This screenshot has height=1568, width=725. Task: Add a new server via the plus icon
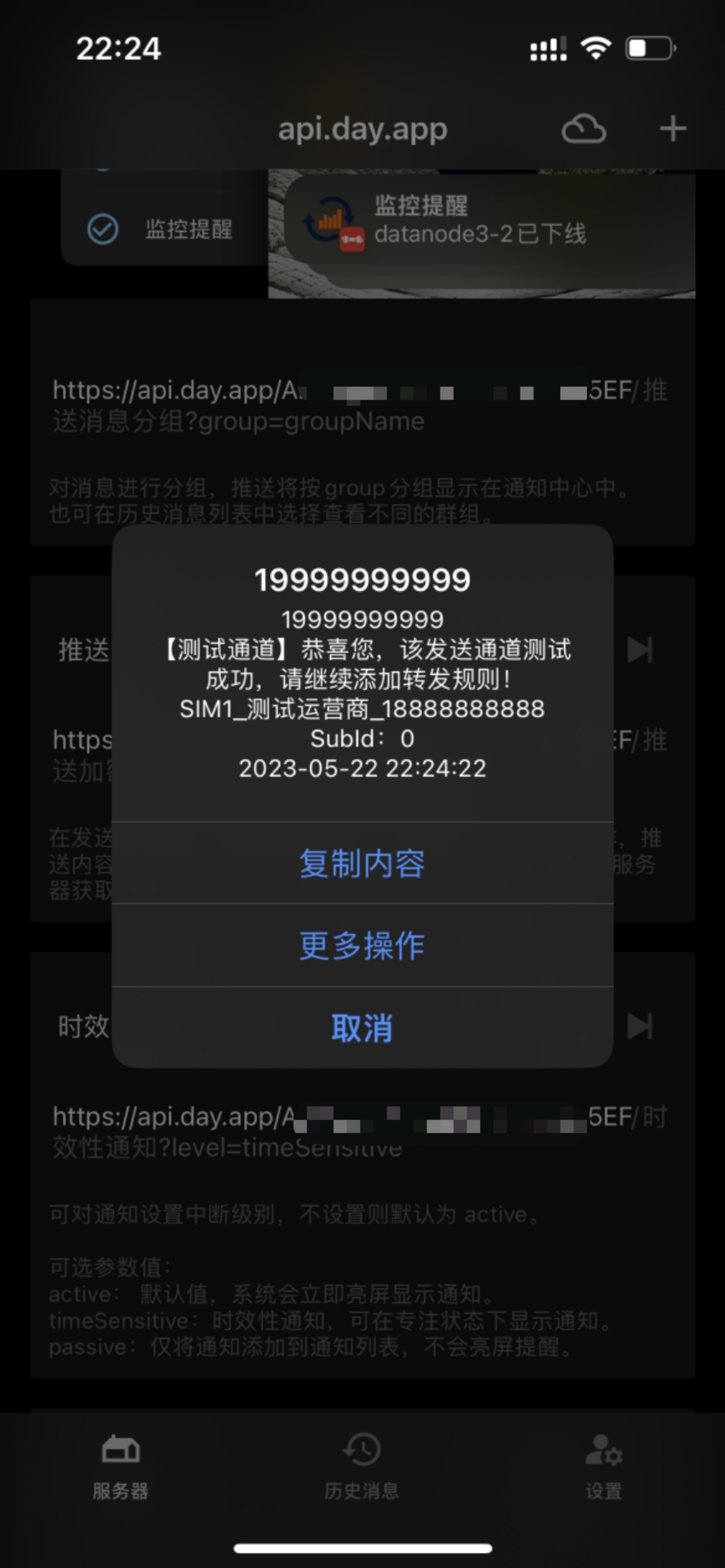tap(672, 129)
